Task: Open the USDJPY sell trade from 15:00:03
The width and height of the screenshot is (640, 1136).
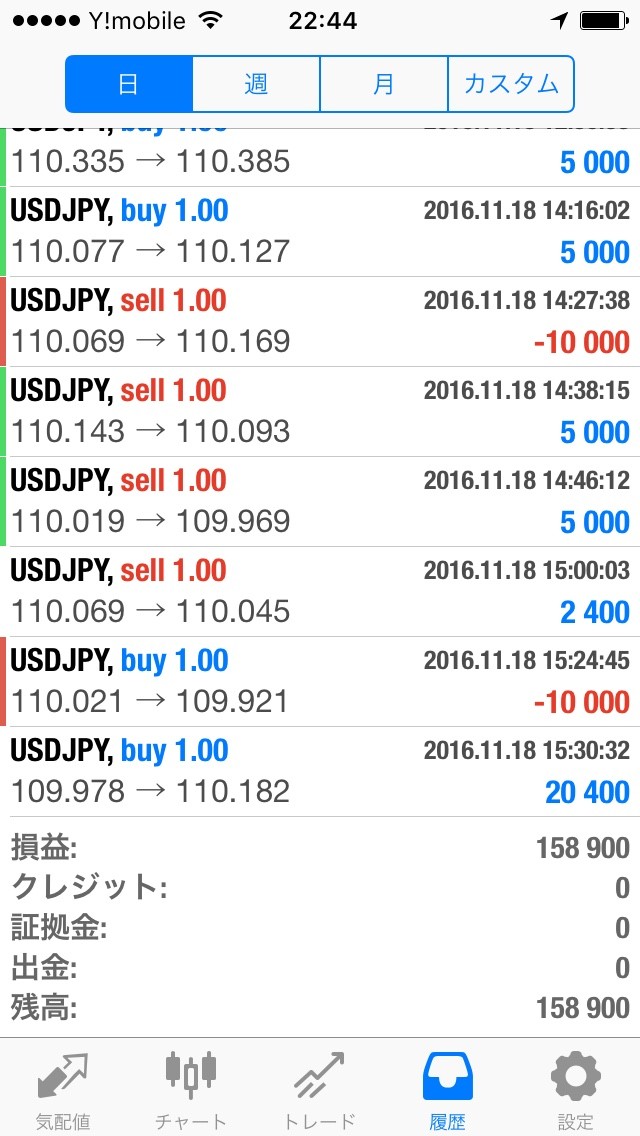Action: coord(320,592)
